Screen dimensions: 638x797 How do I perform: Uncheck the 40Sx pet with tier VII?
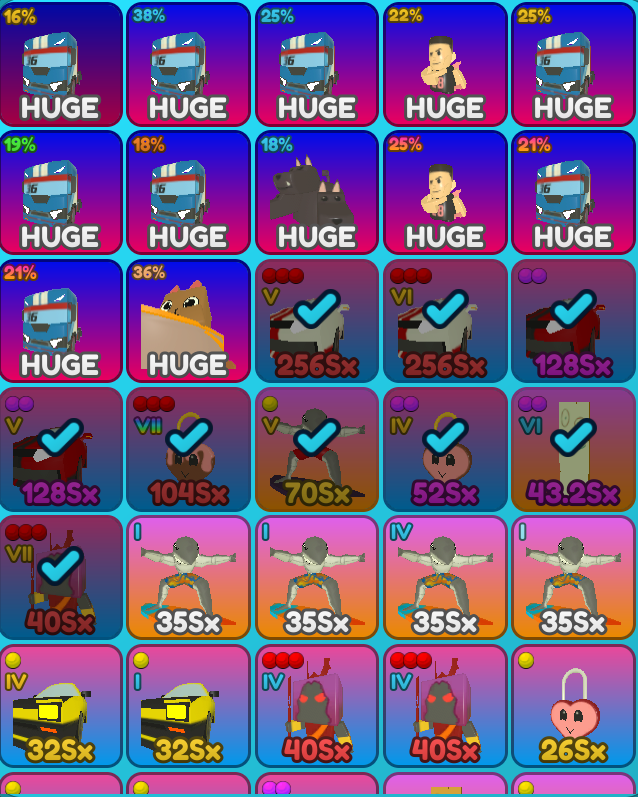coord(61,577)
